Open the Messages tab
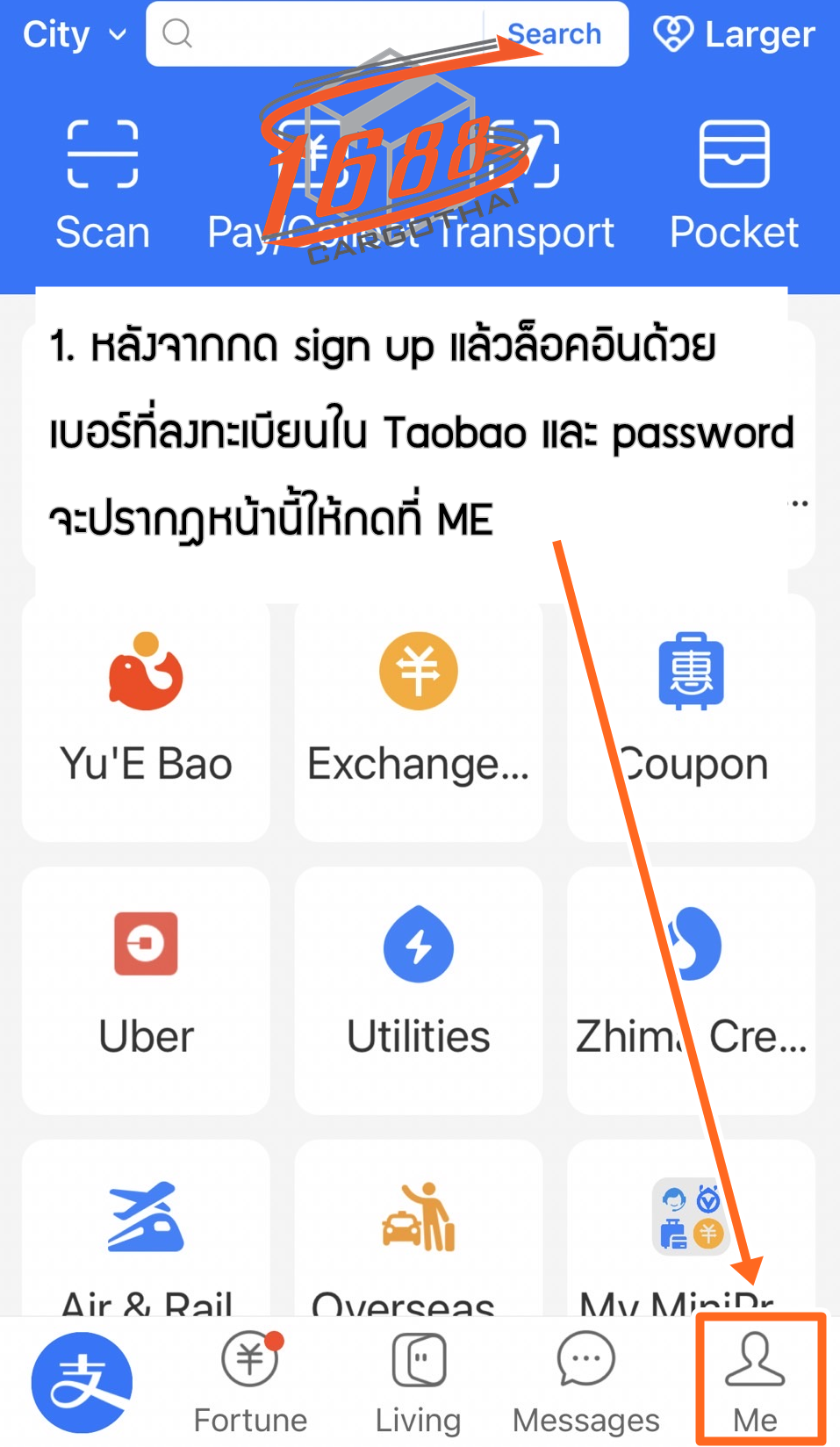 586,1382
